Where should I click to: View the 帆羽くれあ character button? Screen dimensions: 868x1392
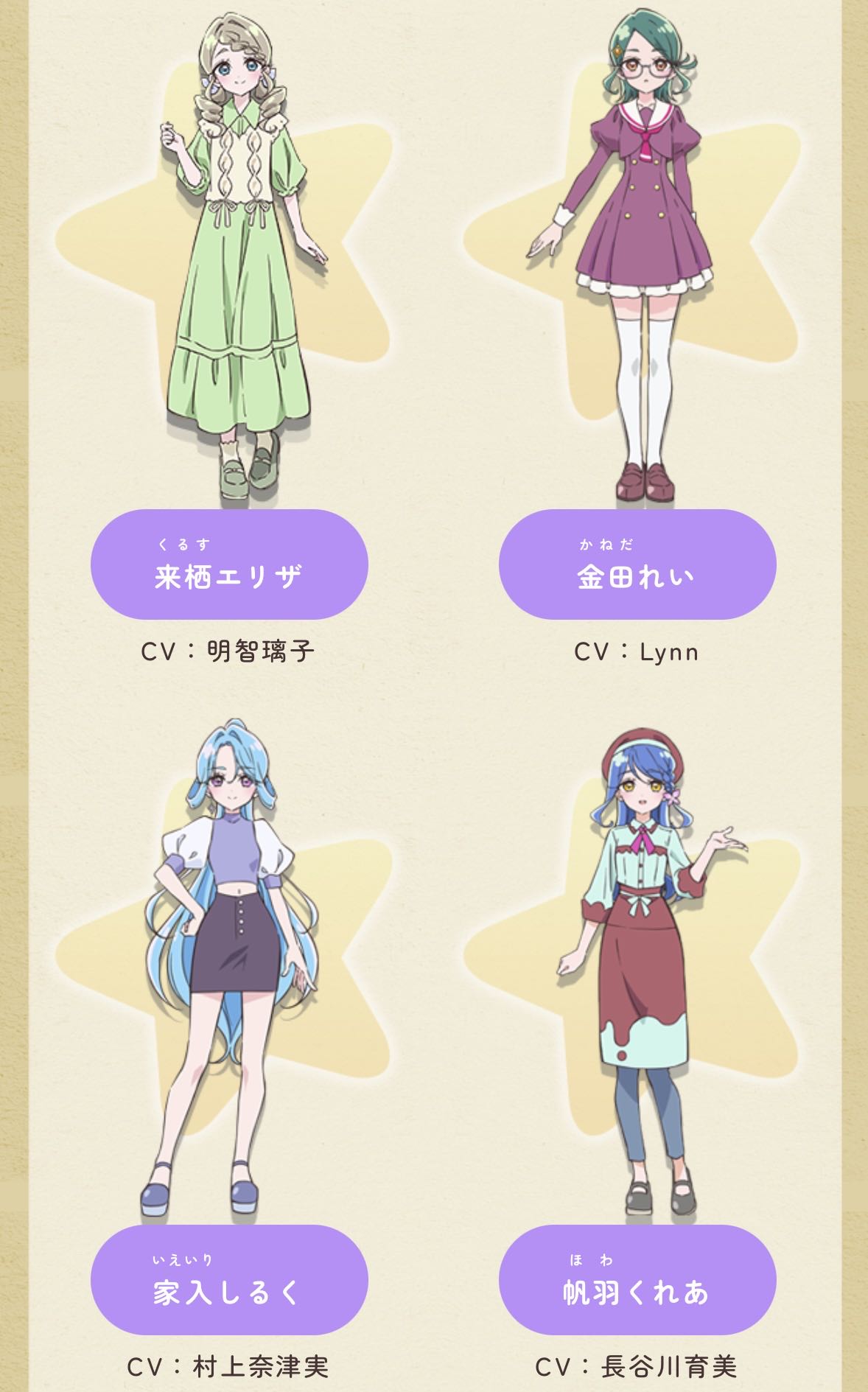(637, 1280)
